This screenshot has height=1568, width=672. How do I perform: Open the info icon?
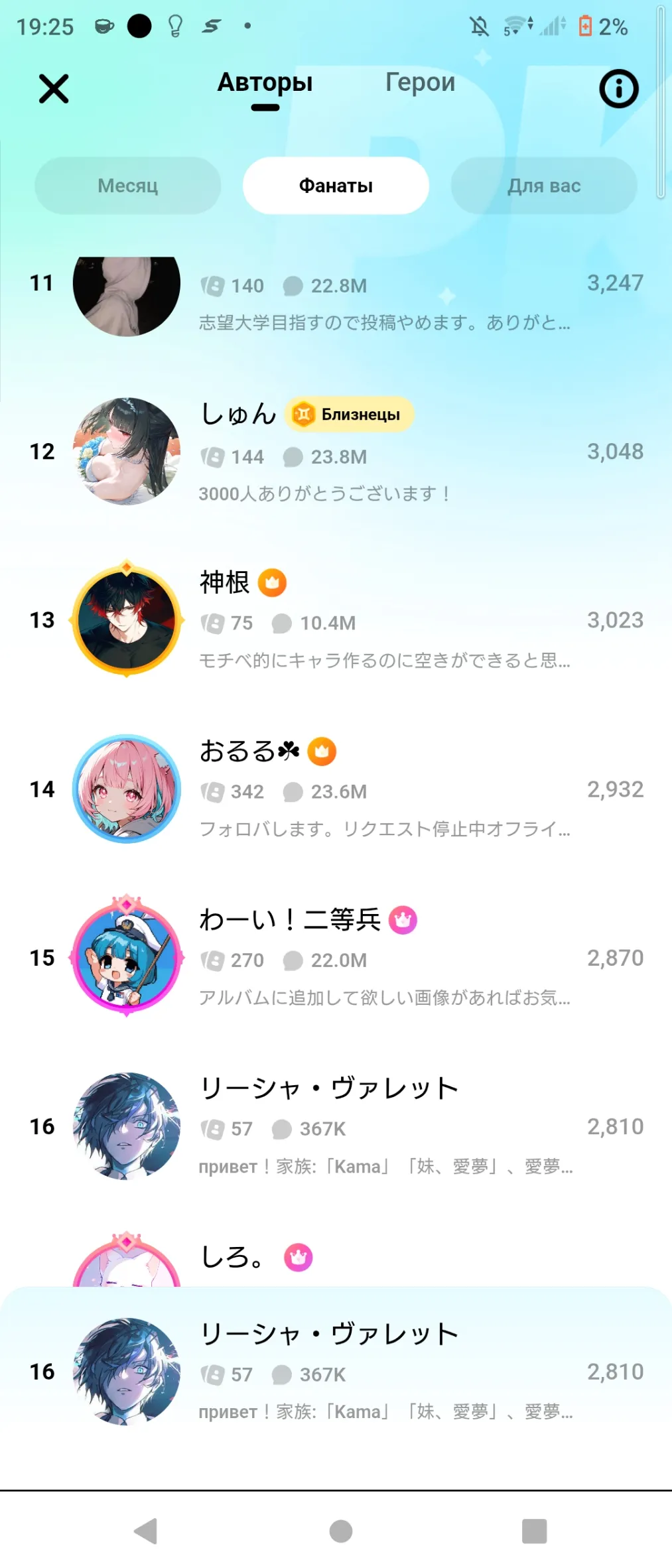(618, 89)
